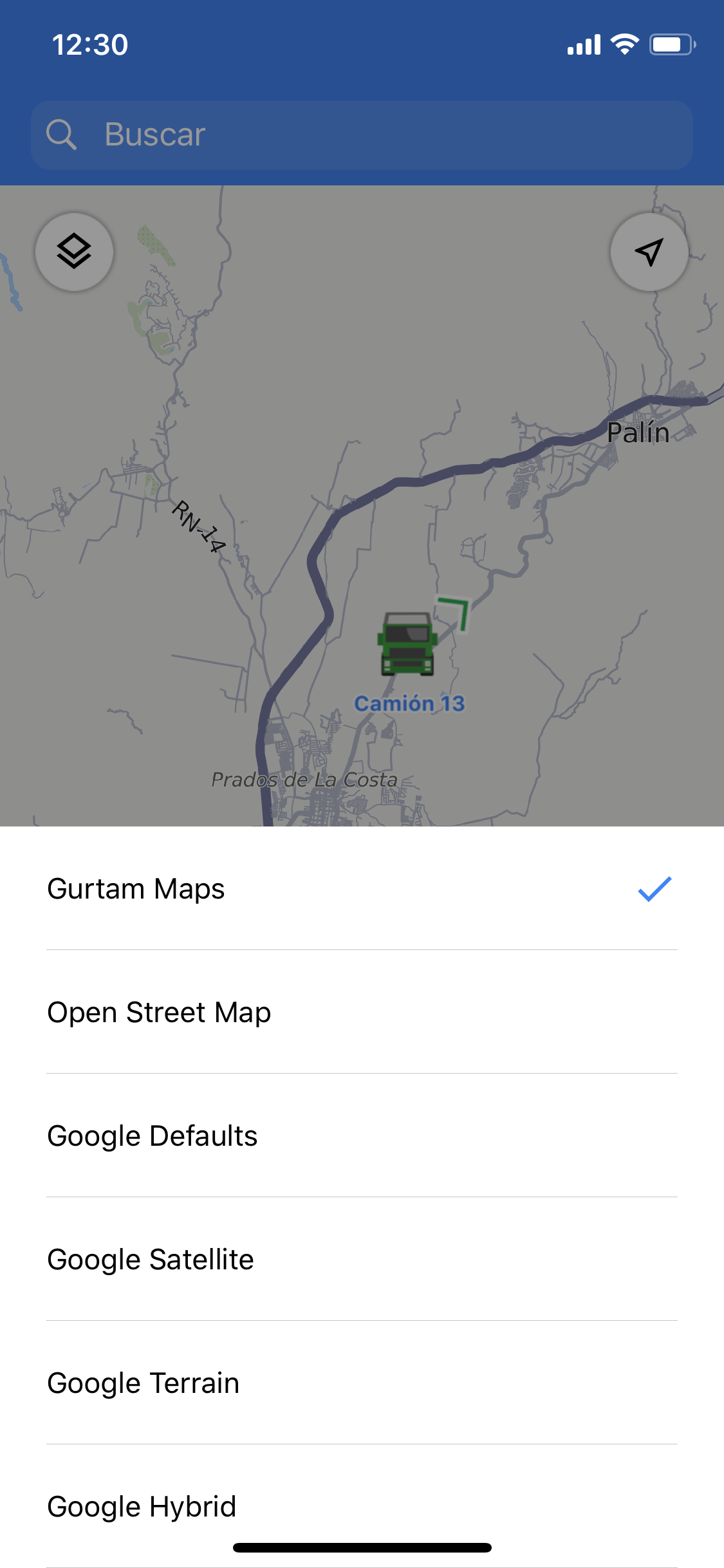Pick Google Defaults map style
The image size is (724, 1568).
pyautogui.click(x=152, y=1136)
